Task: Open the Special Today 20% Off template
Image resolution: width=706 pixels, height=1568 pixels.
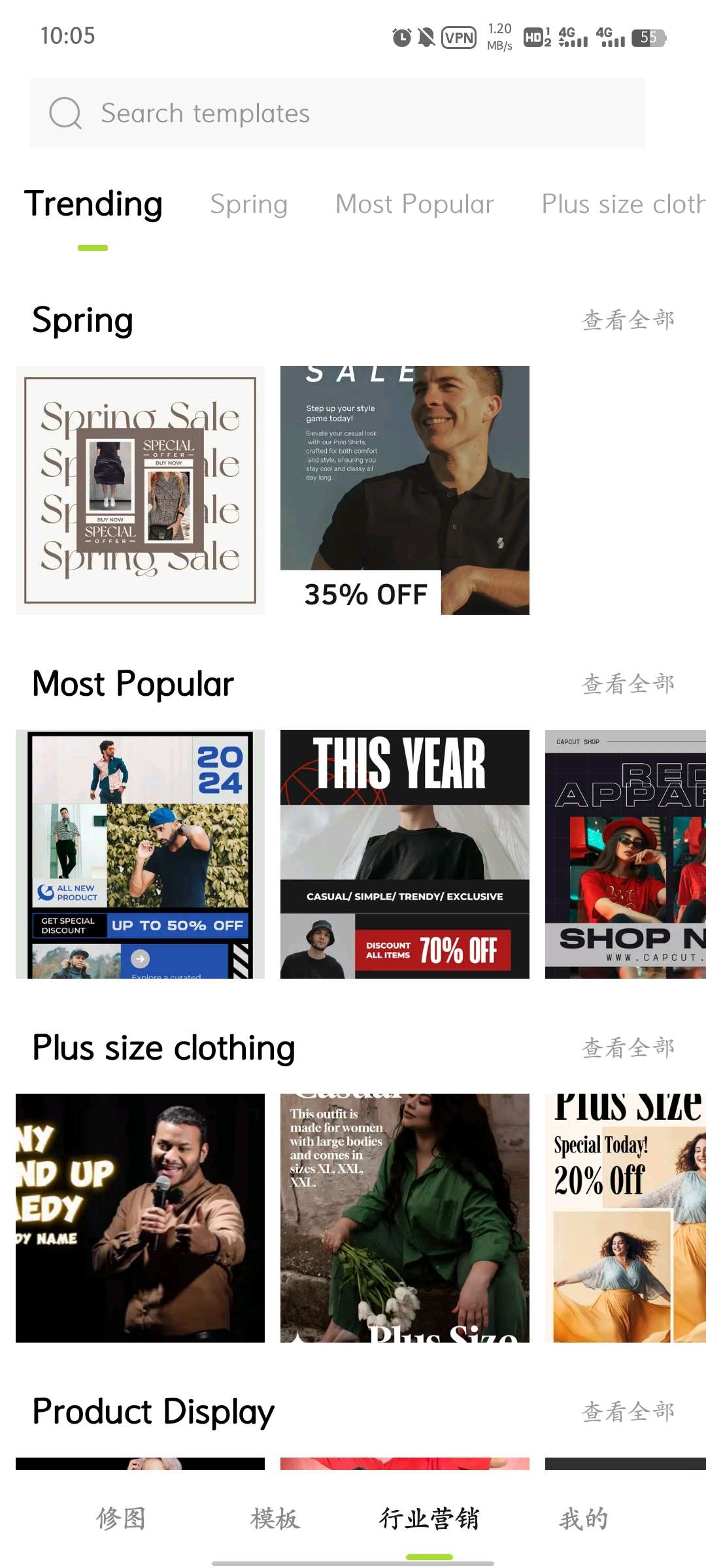Action: coord(625,1218)
